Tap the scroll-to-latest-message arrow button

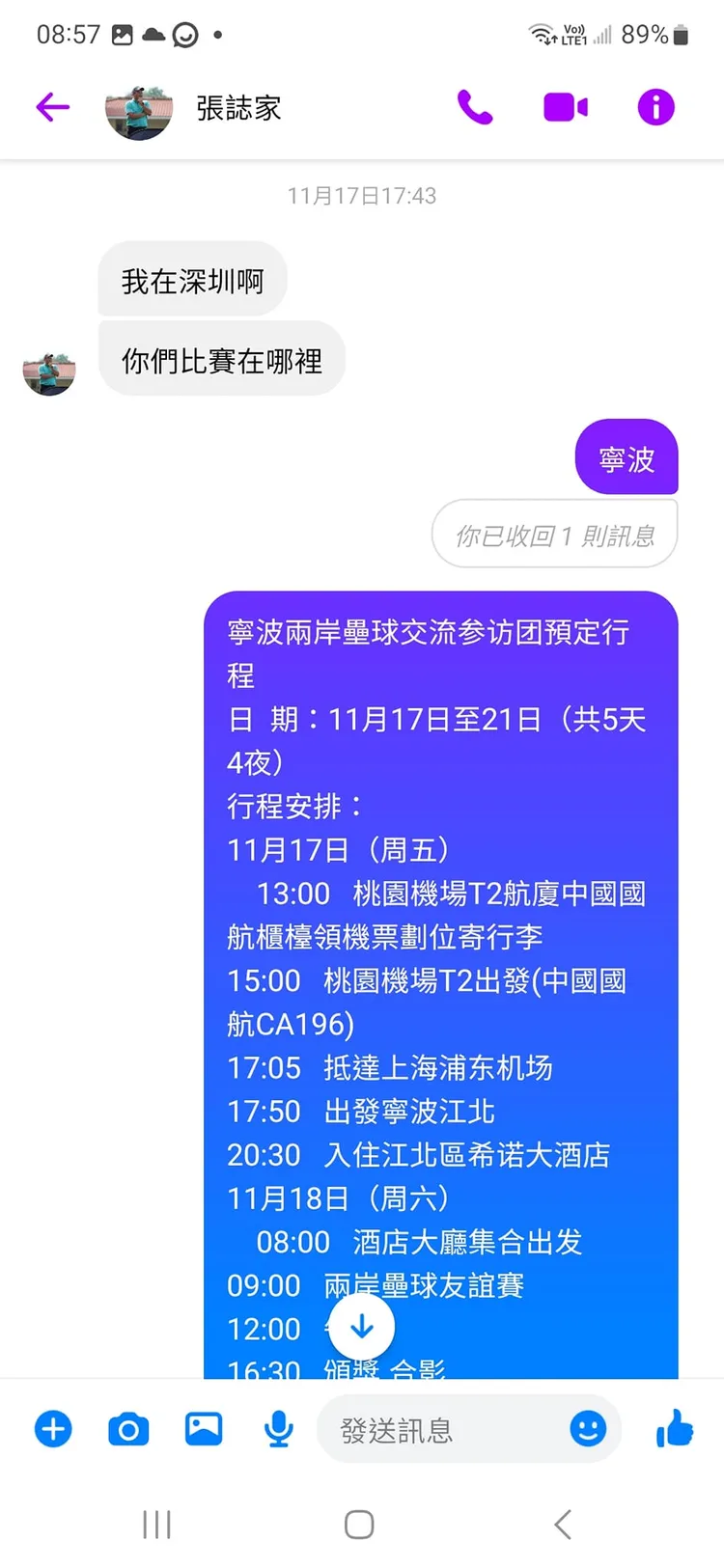click(361, 1326)
